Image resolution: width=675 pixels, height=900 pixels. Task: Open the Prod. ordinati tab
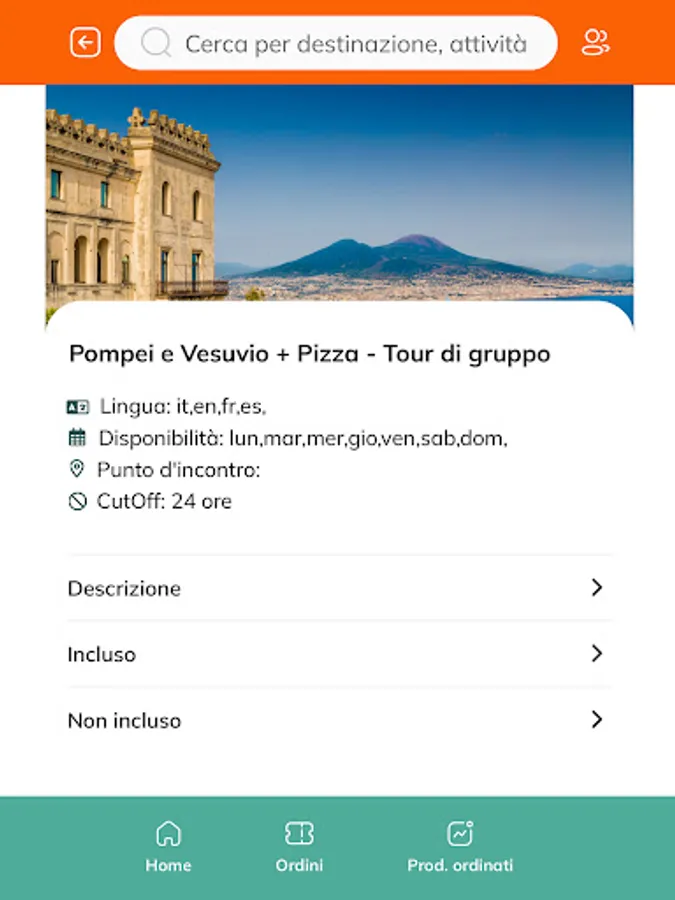point(460,847)
